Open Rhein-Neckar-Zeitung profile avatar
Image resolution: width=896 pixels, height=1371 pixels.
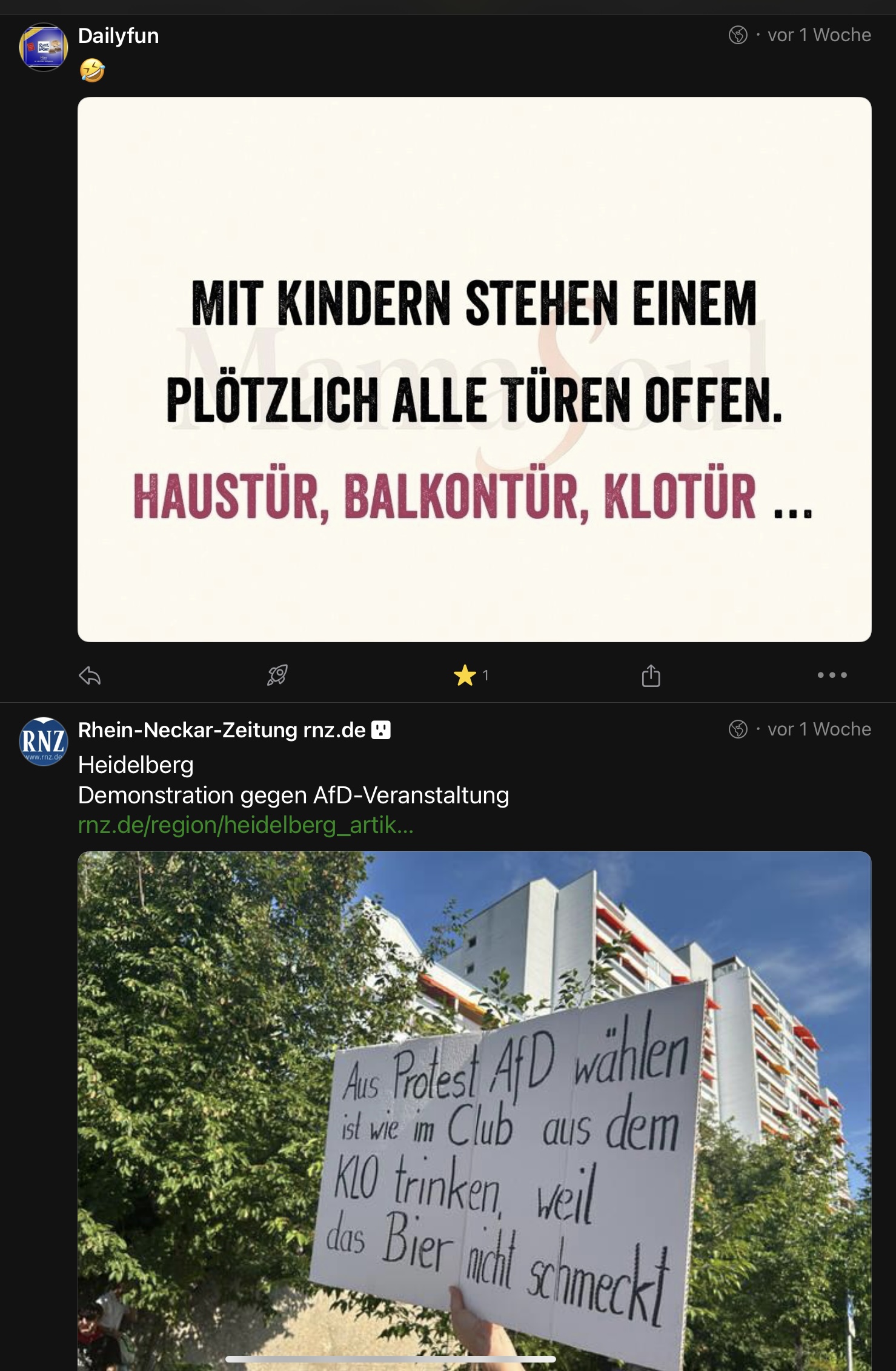pyautogui.click(x=43, y=742)
